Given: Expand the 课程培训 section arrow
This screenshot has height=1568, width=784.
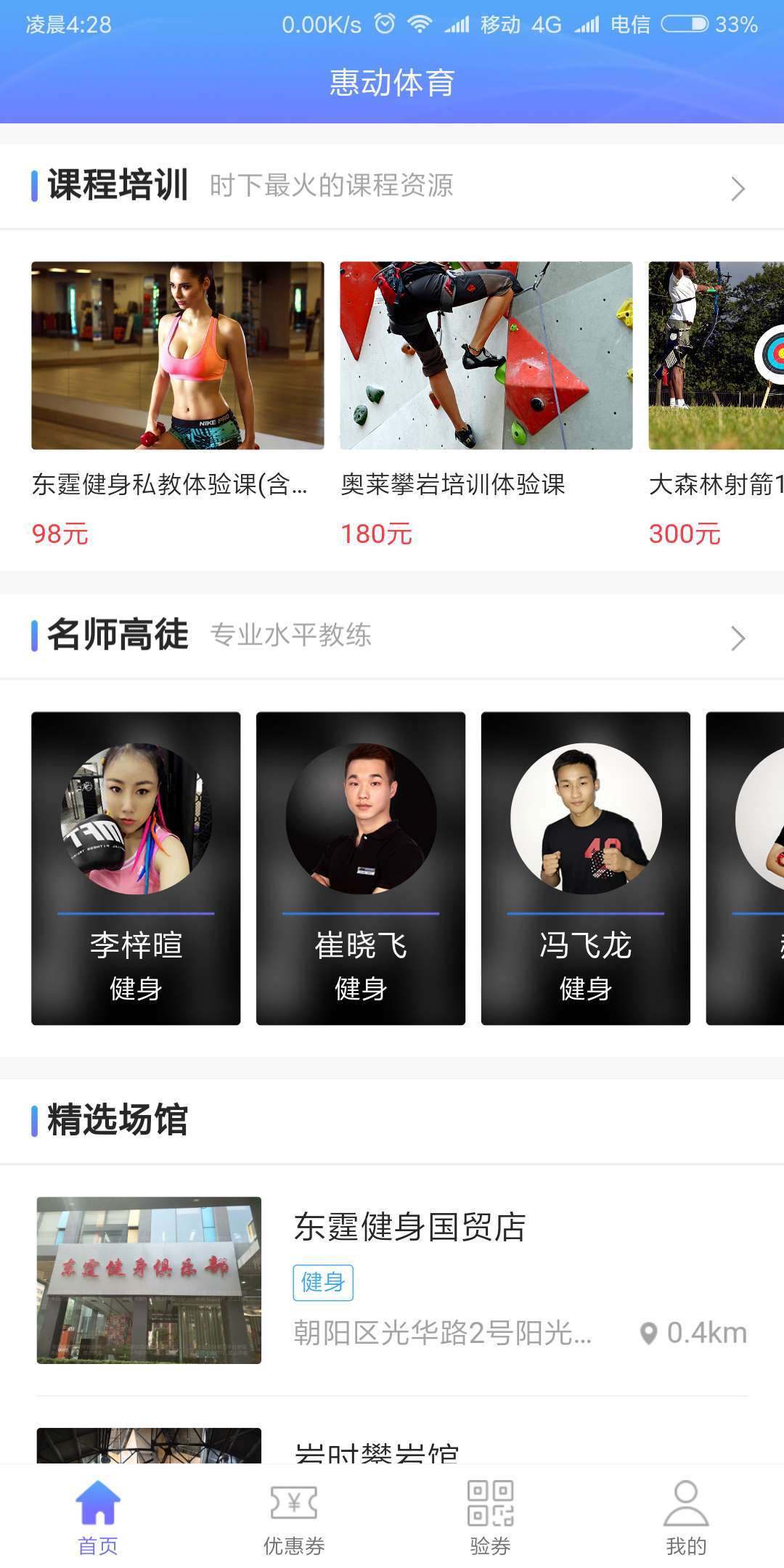Looking at the screenshot, I should 738,188.
